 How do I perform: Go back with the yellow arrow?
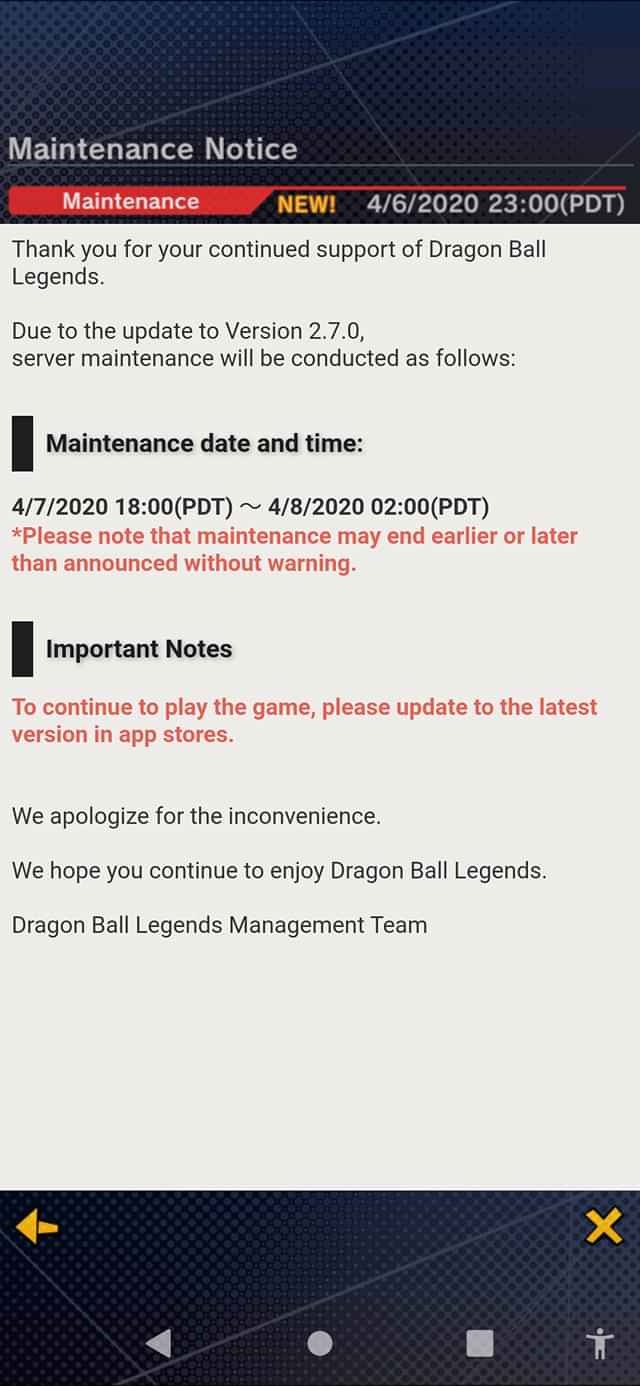[x=37, y=1227]
